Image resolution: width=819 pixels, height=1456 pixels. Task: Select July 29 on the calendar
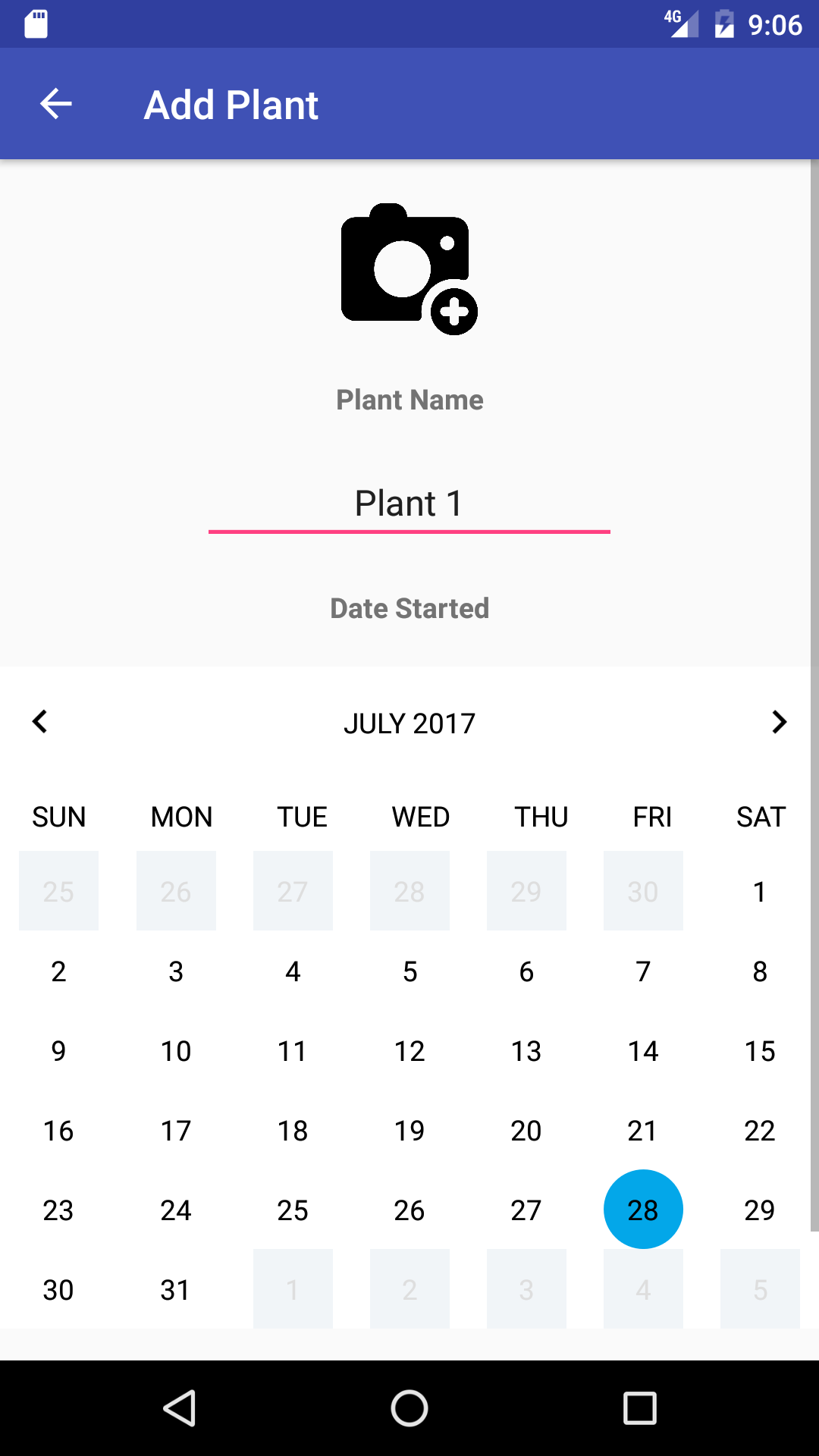(x=760, y=1210)
